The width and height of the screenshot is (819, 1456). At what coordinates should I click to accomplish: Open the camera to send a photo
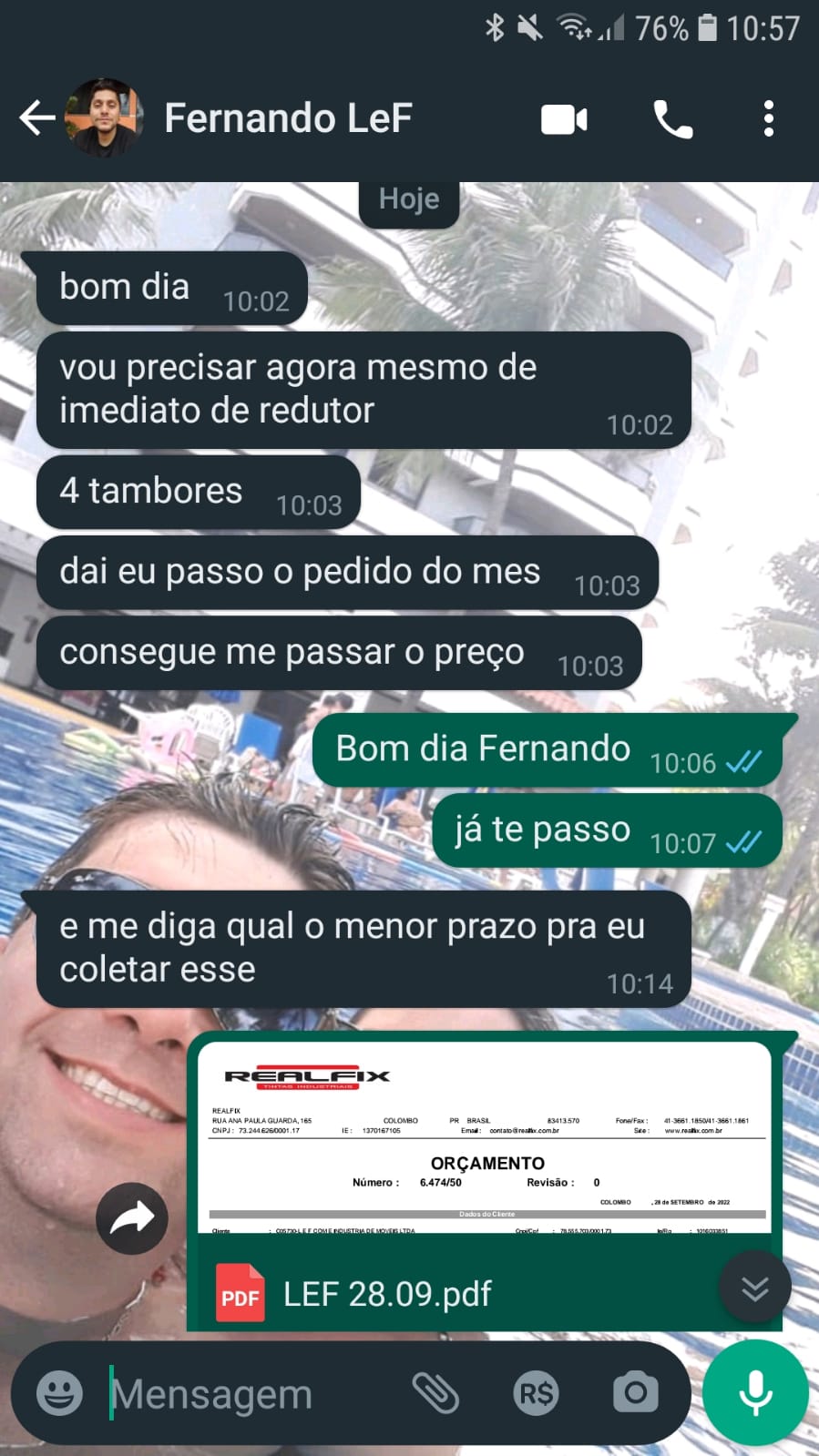[635, 1392]
